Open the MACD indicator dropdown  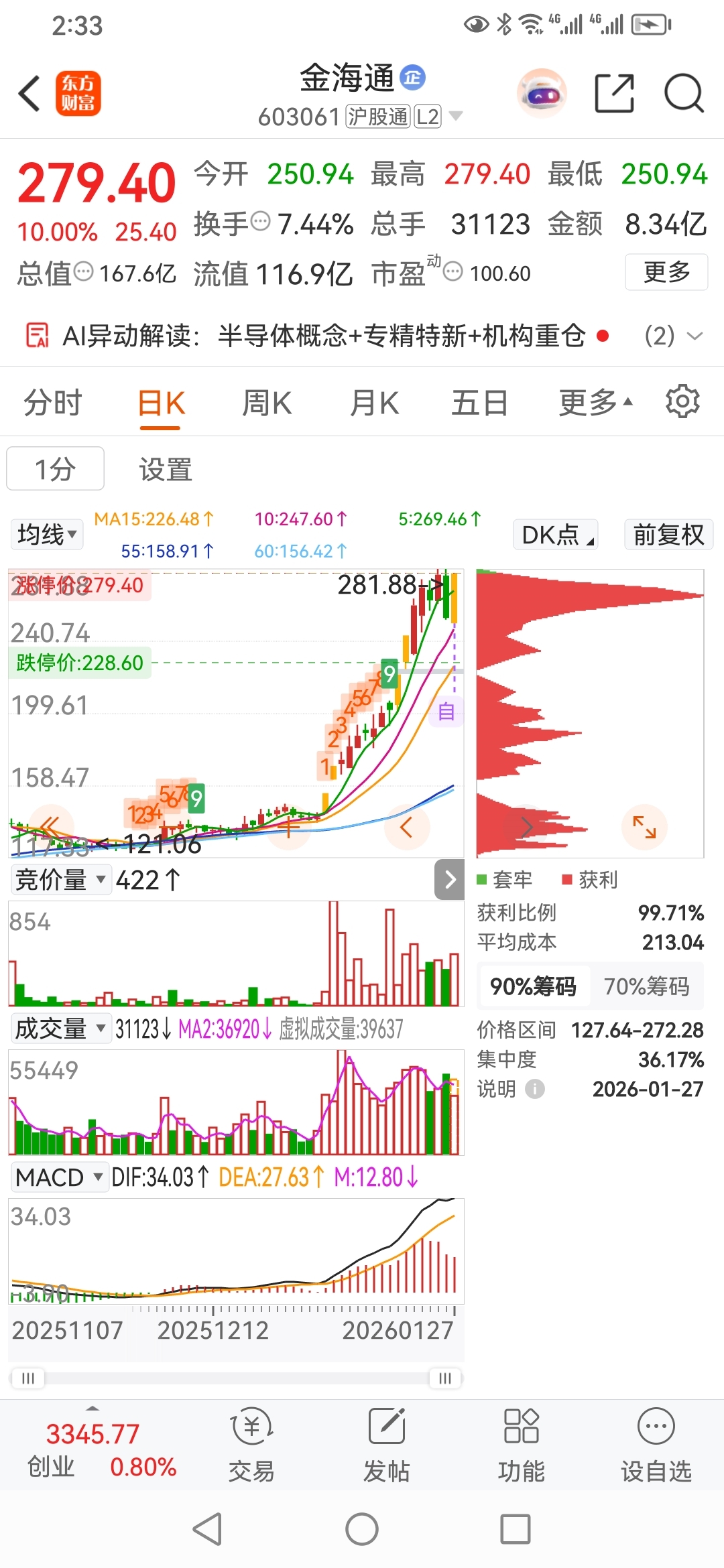59,1177
